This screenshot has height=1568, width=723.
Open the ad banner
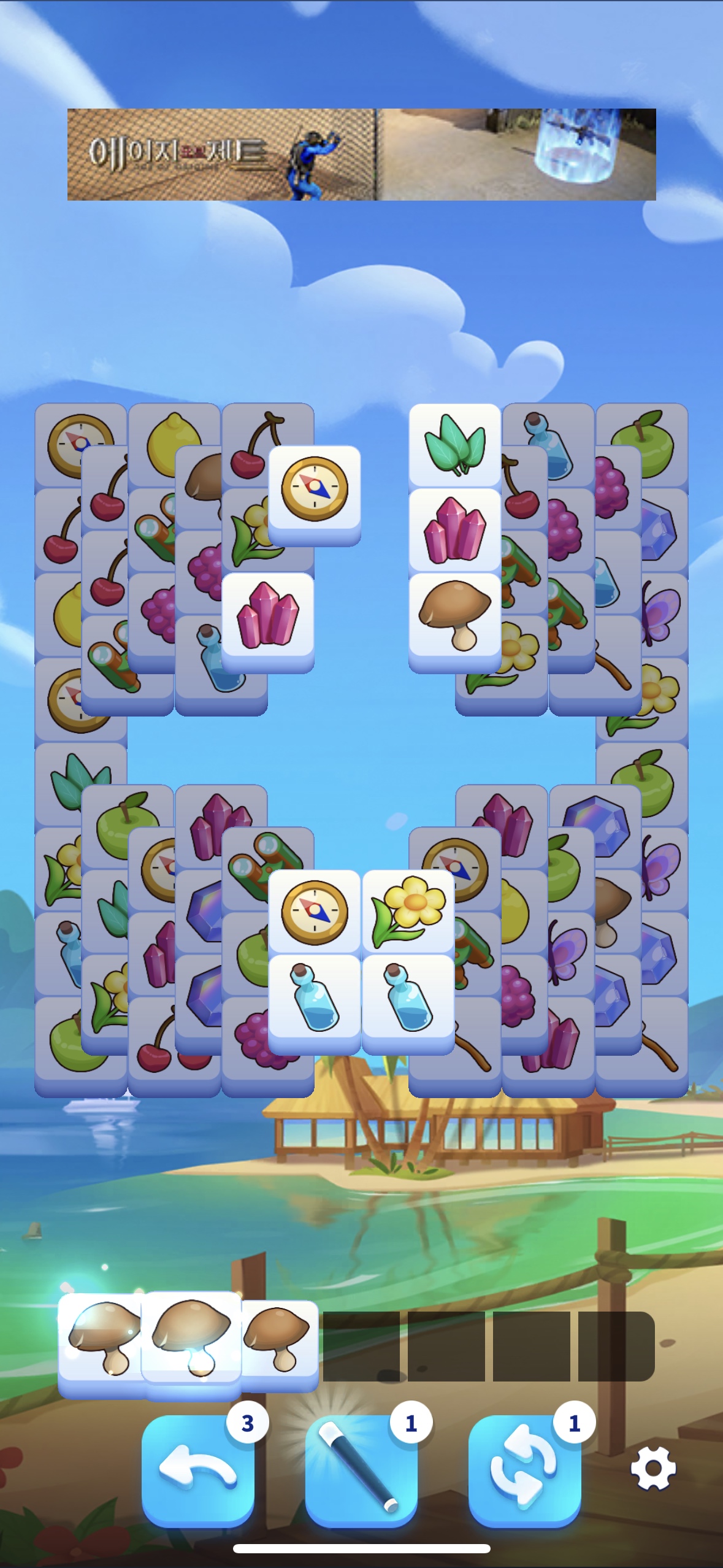pos(361,155)
